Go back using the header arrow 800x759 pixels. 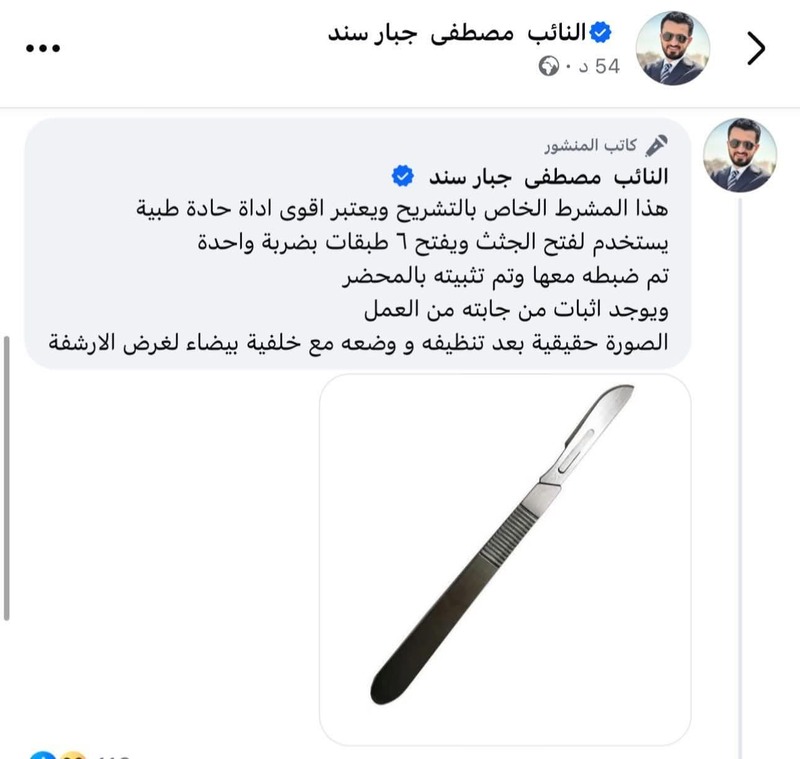point(757,49)
